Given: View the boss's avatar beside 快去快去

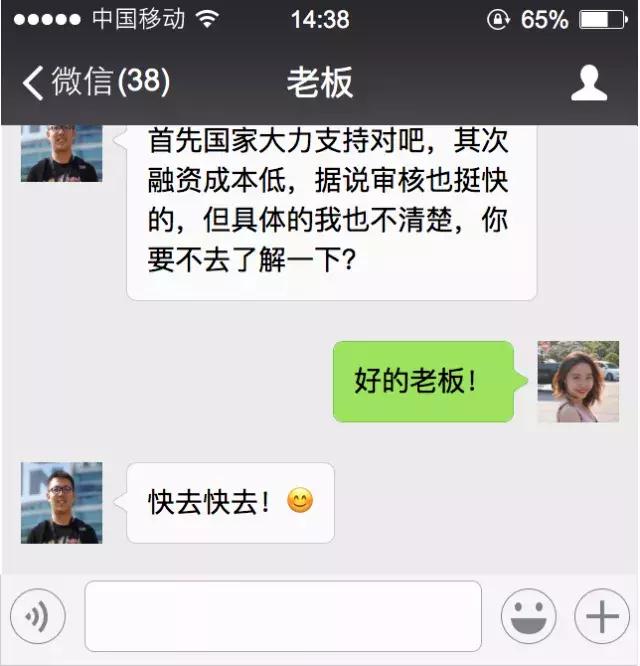Looking at the screenshot, I should click(62, 502).
